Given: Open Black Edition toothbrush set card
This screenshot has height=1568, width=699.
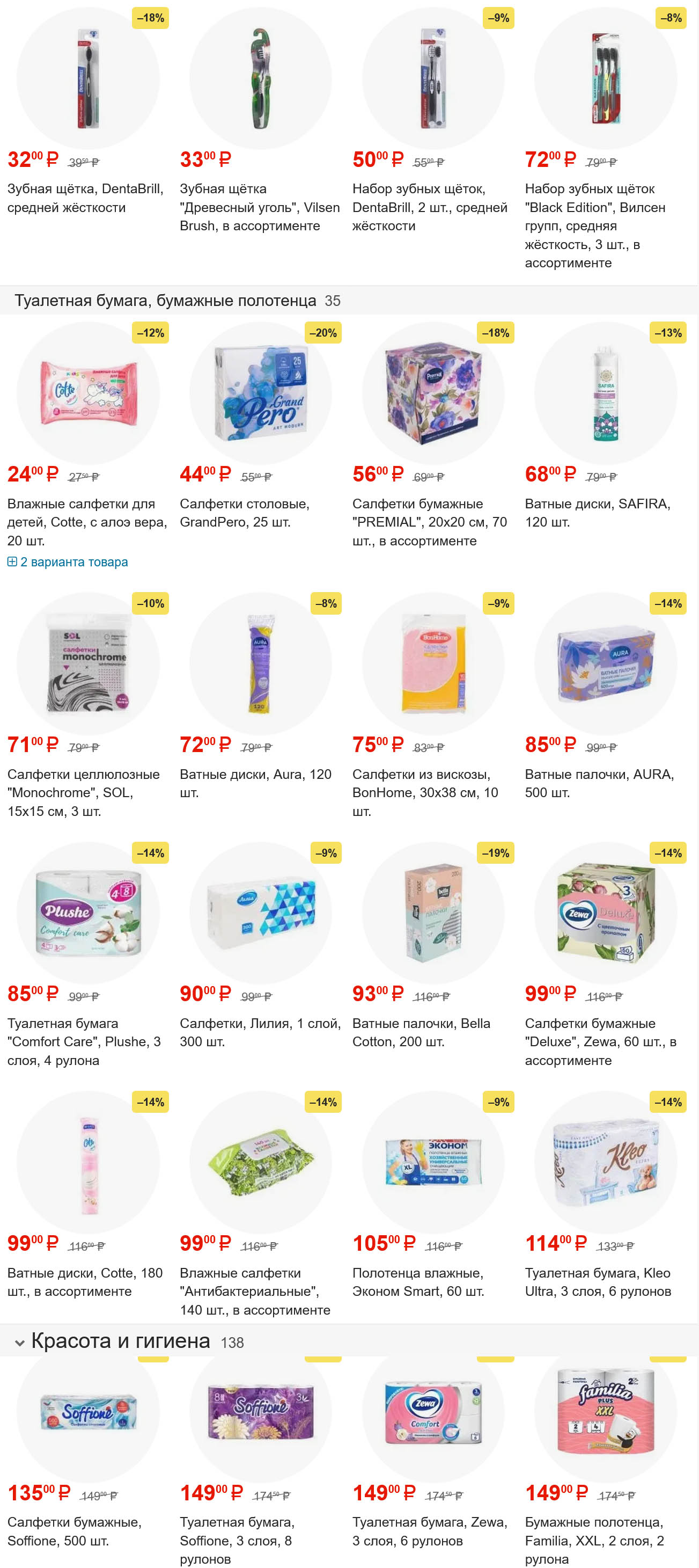Looking at the screenshot, I should 595,225.
